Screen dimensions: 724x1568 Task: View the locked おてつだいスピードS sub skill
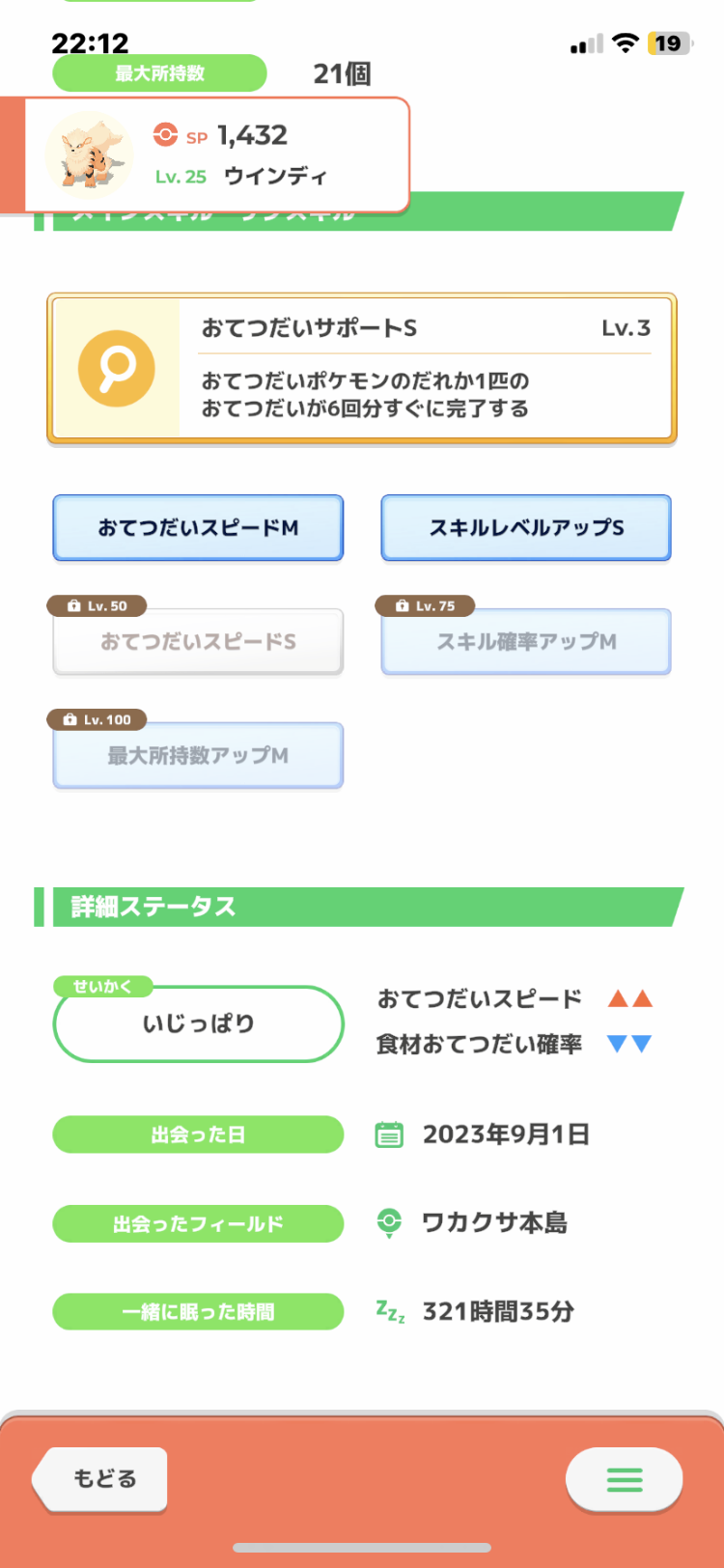[x=198, y=641]
